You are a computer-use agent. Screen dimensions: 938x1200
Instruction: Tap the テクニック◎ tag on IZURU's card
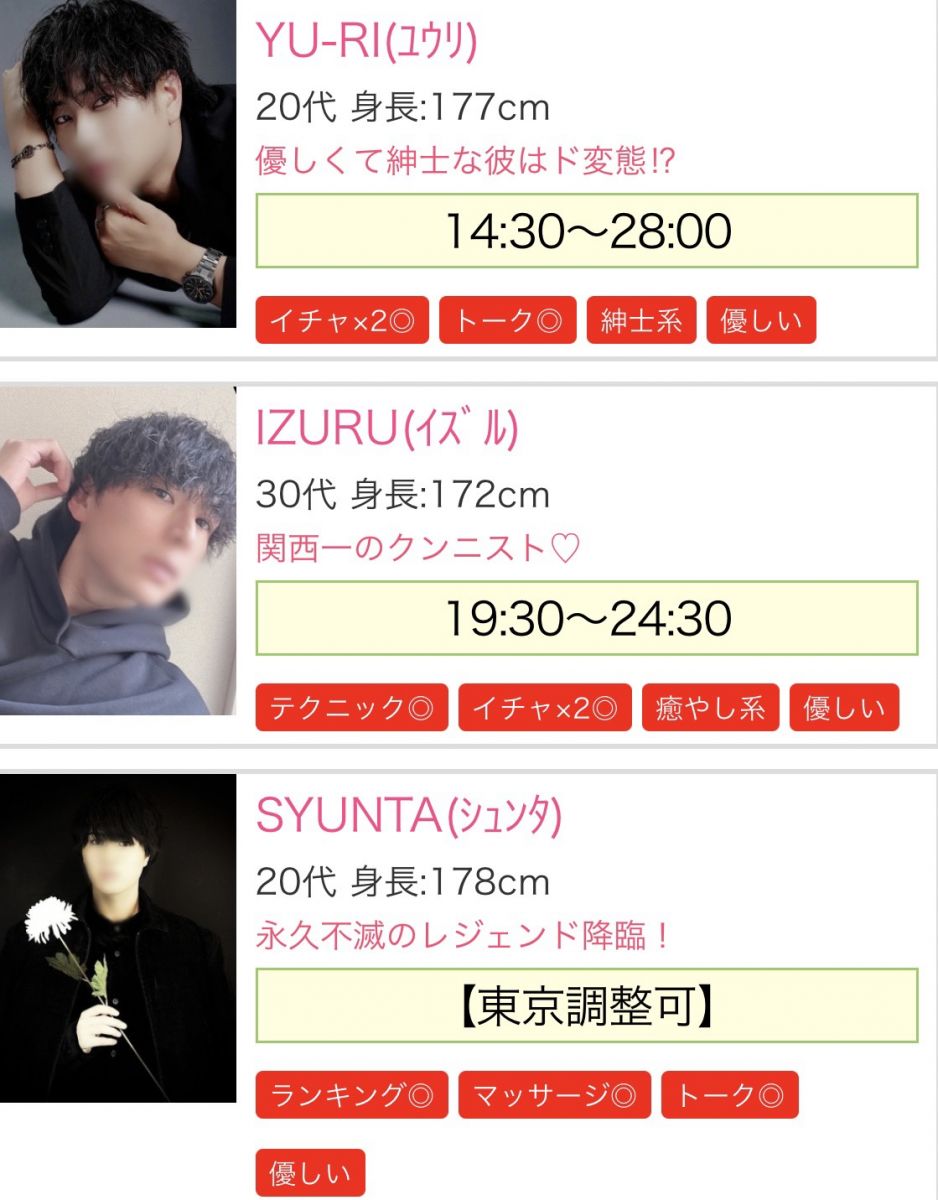tap(352, 708)
